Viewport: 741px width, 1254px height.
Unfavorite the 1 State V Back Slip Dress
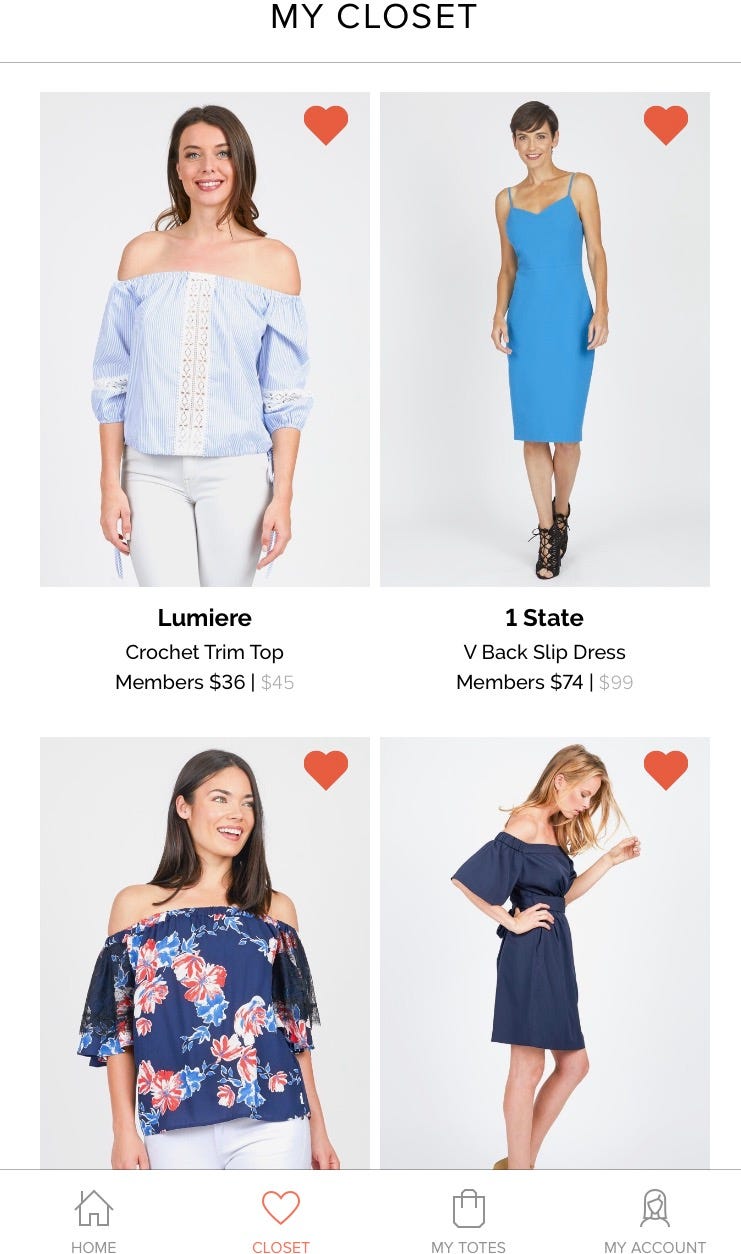click(x=666, y=125)
